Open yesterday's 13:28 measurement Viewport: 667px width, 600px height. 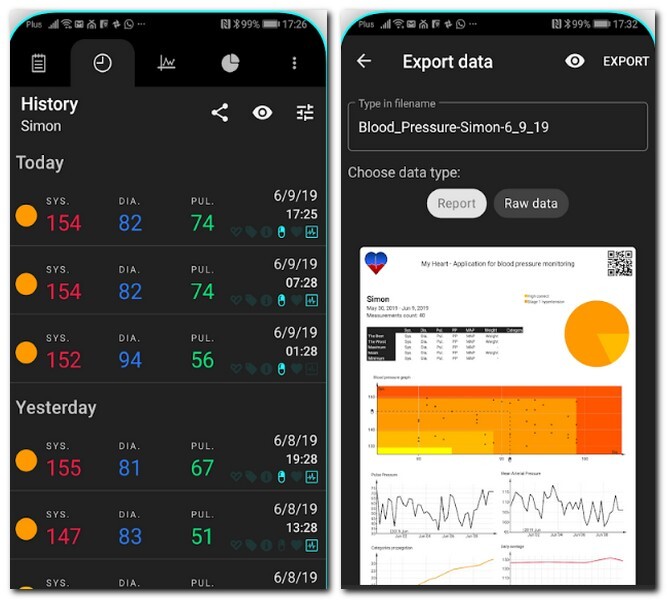tap(168, 526)
